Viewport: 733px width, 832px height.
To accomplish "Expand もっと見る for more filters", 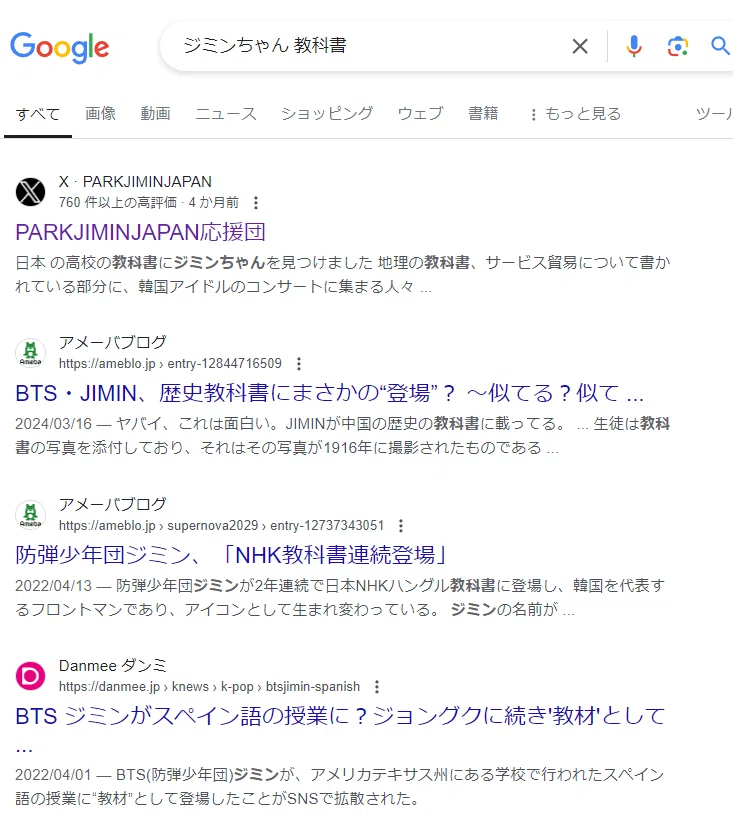I will point(576,114).
